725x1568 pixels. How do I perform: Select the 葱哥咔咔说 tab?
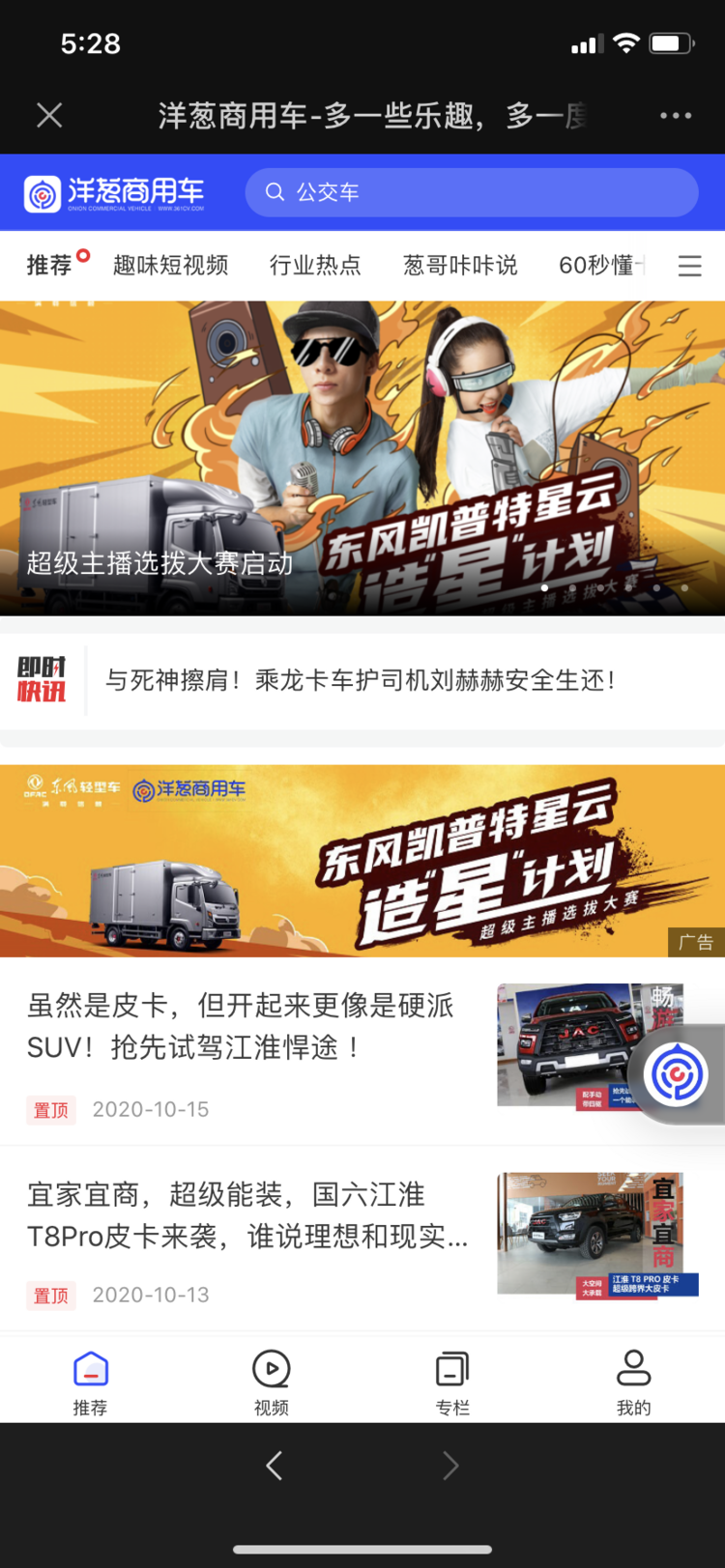(460, 266)
